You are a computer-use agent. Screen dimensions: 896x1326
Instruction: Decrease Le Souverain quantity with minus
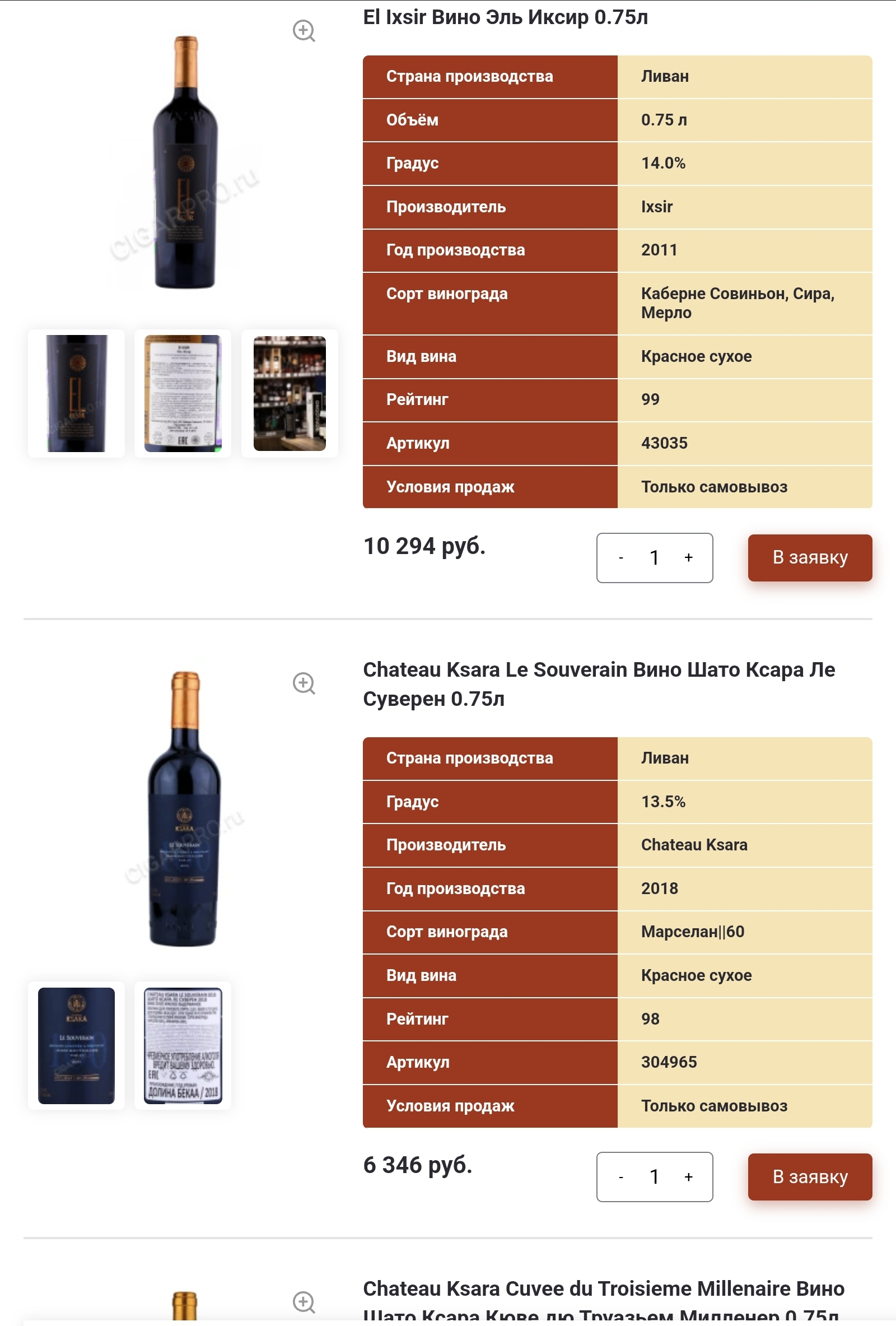click(x=620, y=1176)
